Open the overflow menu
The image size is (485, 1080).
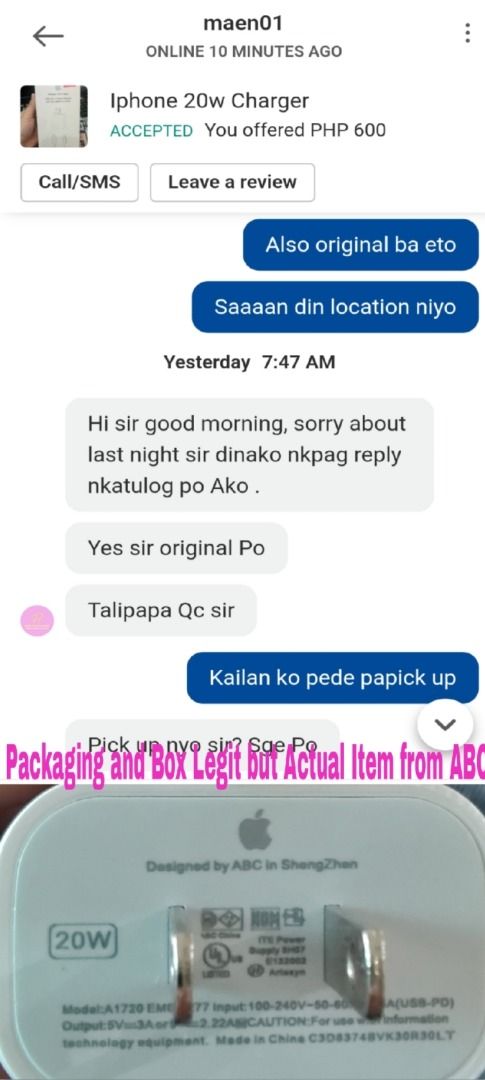pyautogui.click(x=467, y=33)
